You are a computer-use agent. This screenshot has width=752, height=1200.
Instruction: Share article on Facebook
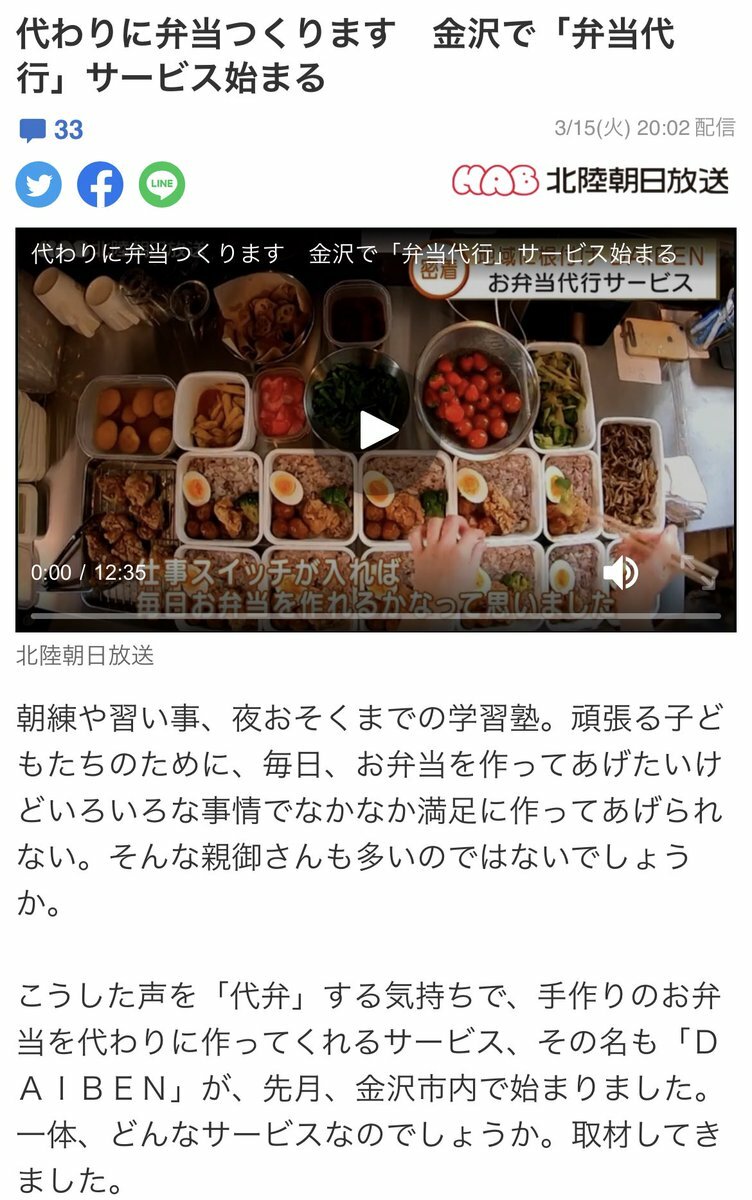pos(100,185)
